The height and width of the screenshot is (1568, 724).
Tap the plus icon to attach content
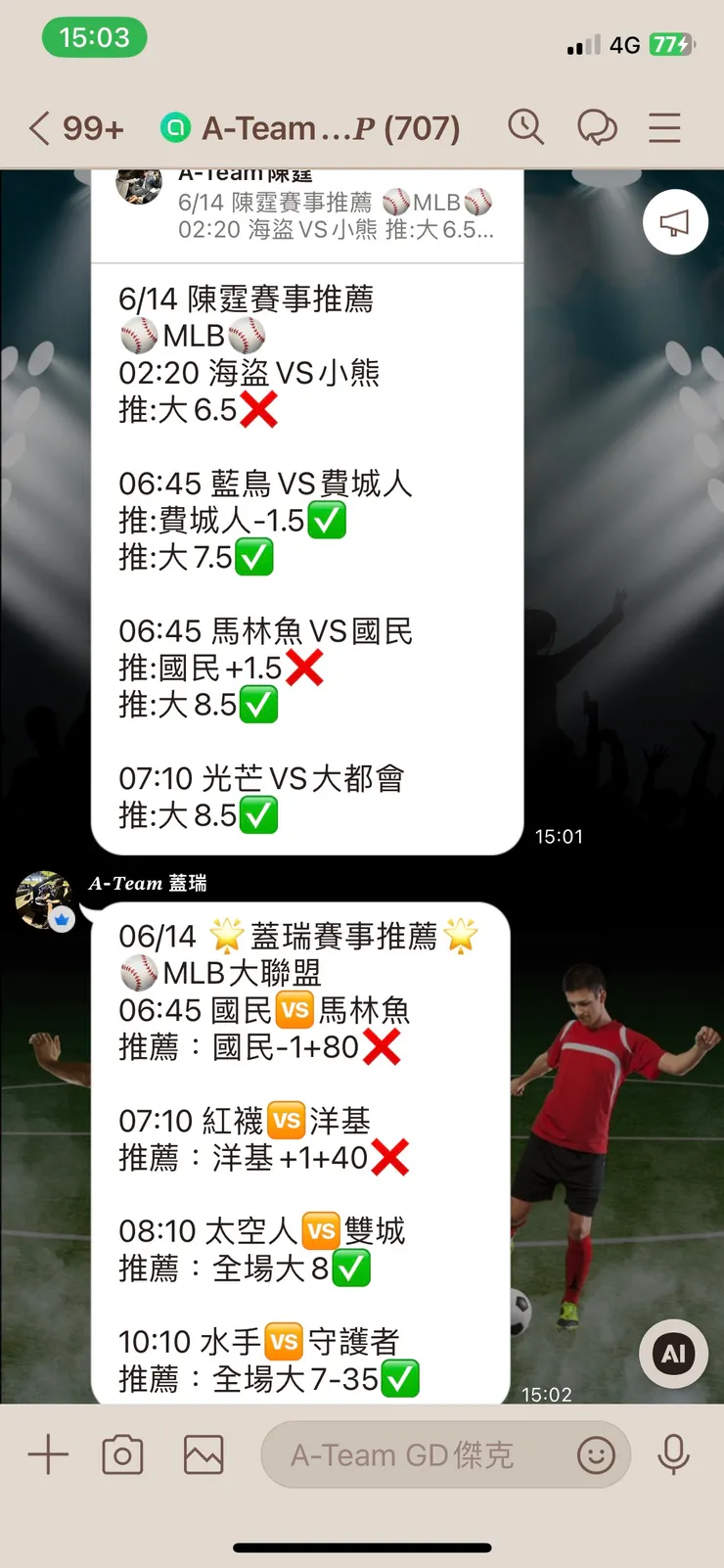pos(47,1455)
